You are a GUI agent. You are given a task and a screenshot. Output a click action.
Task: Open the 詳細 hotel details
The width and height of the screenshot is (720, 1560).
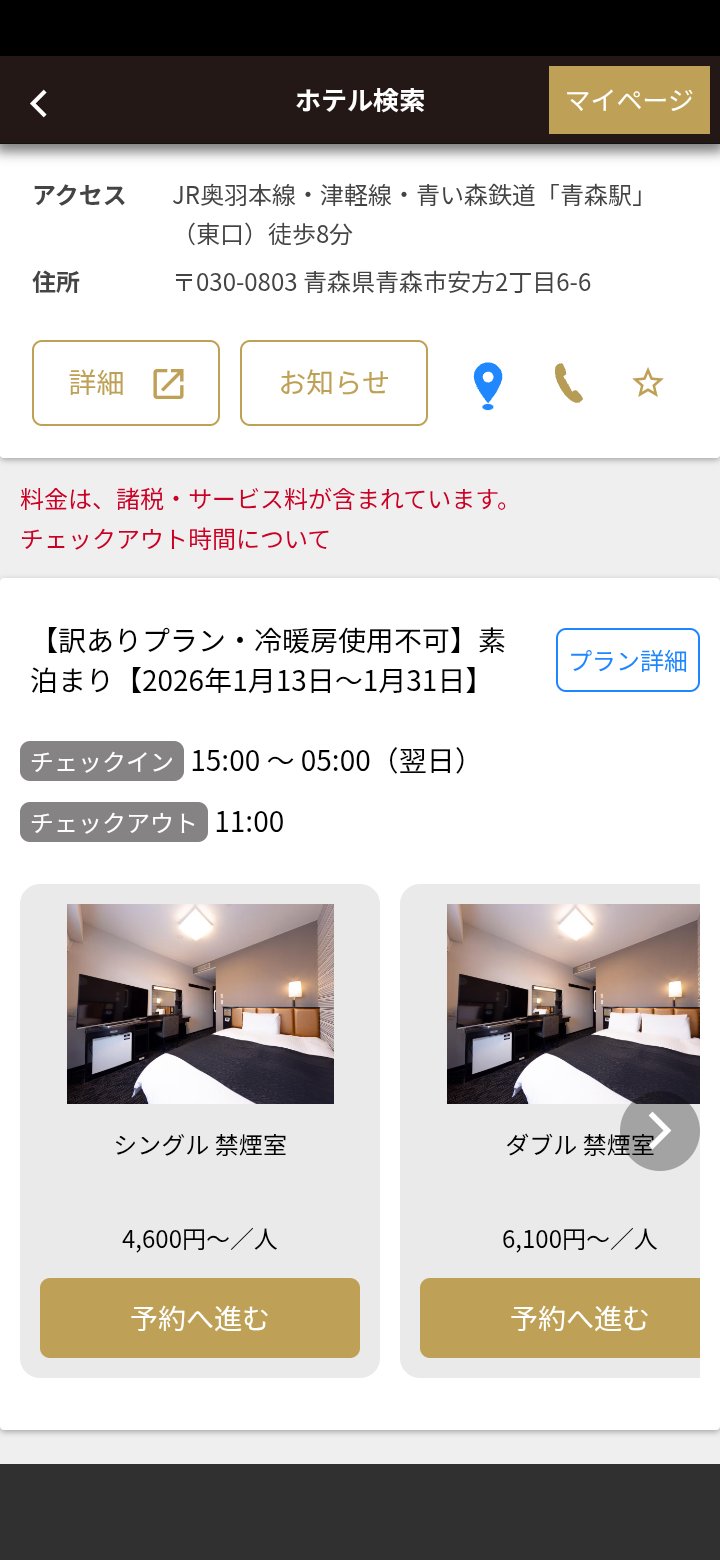[x=126, y=383]
